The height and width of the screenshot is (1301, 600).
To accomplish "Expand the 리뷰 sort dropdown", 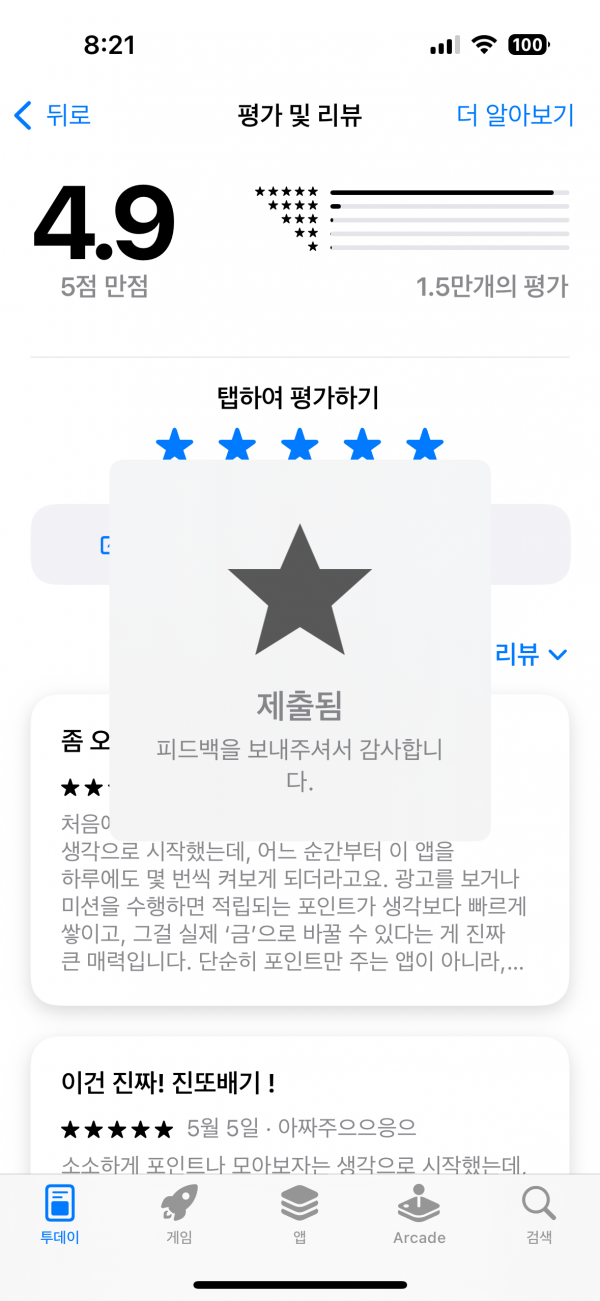I will [x=532, y=655].
